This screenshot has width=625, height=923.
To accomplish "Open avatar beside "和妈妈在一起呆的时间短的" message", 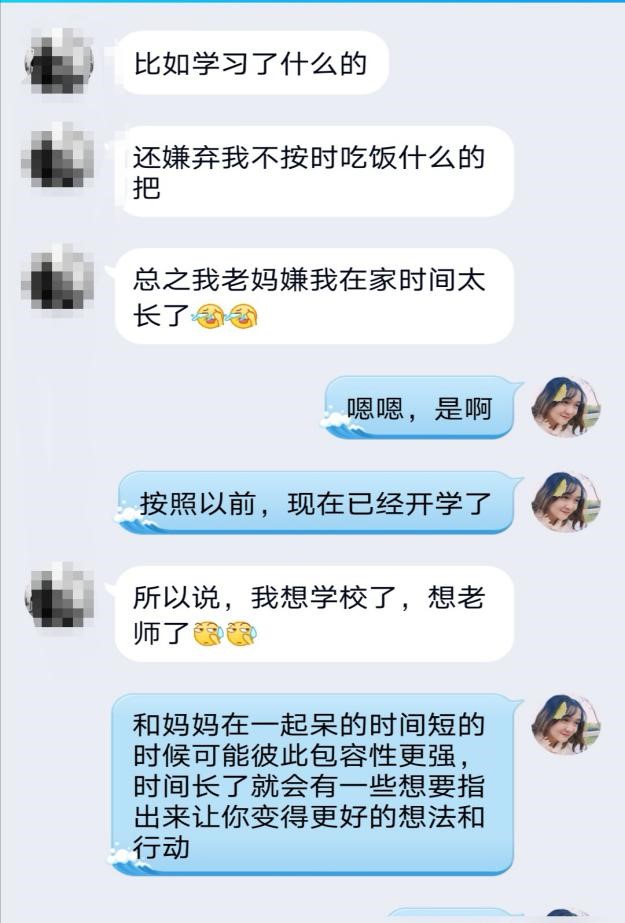I will point(565,724).
